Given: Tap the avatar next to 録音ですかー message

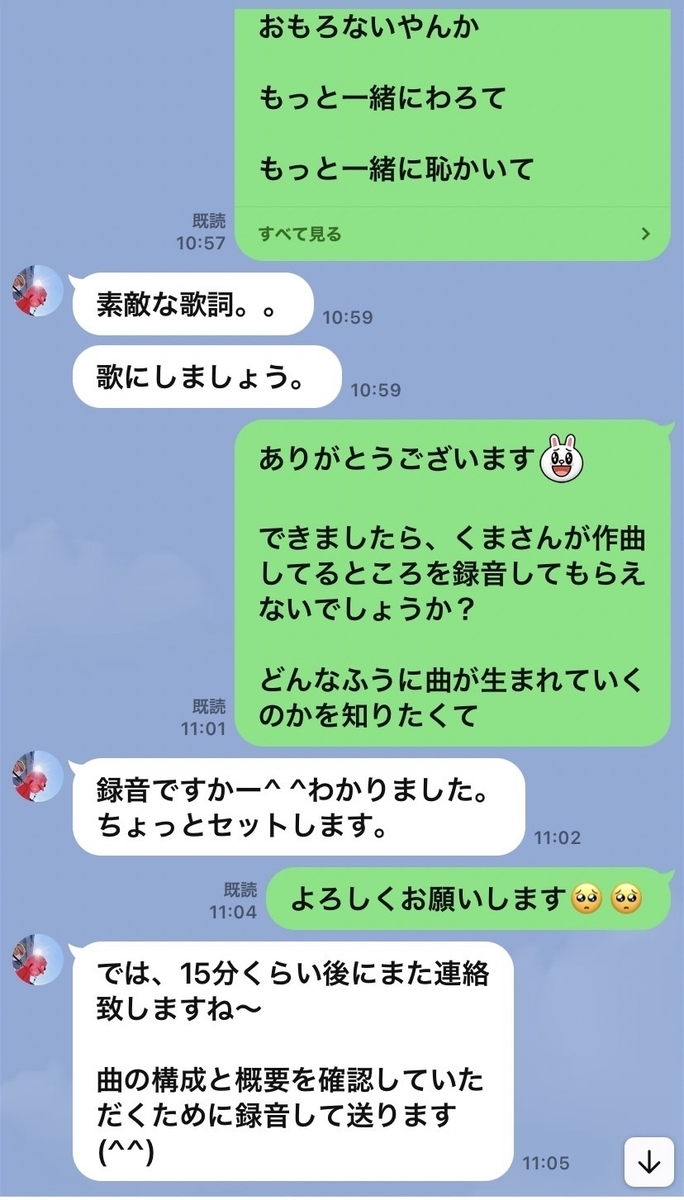Looking at the screenshot, I should 38,777.
